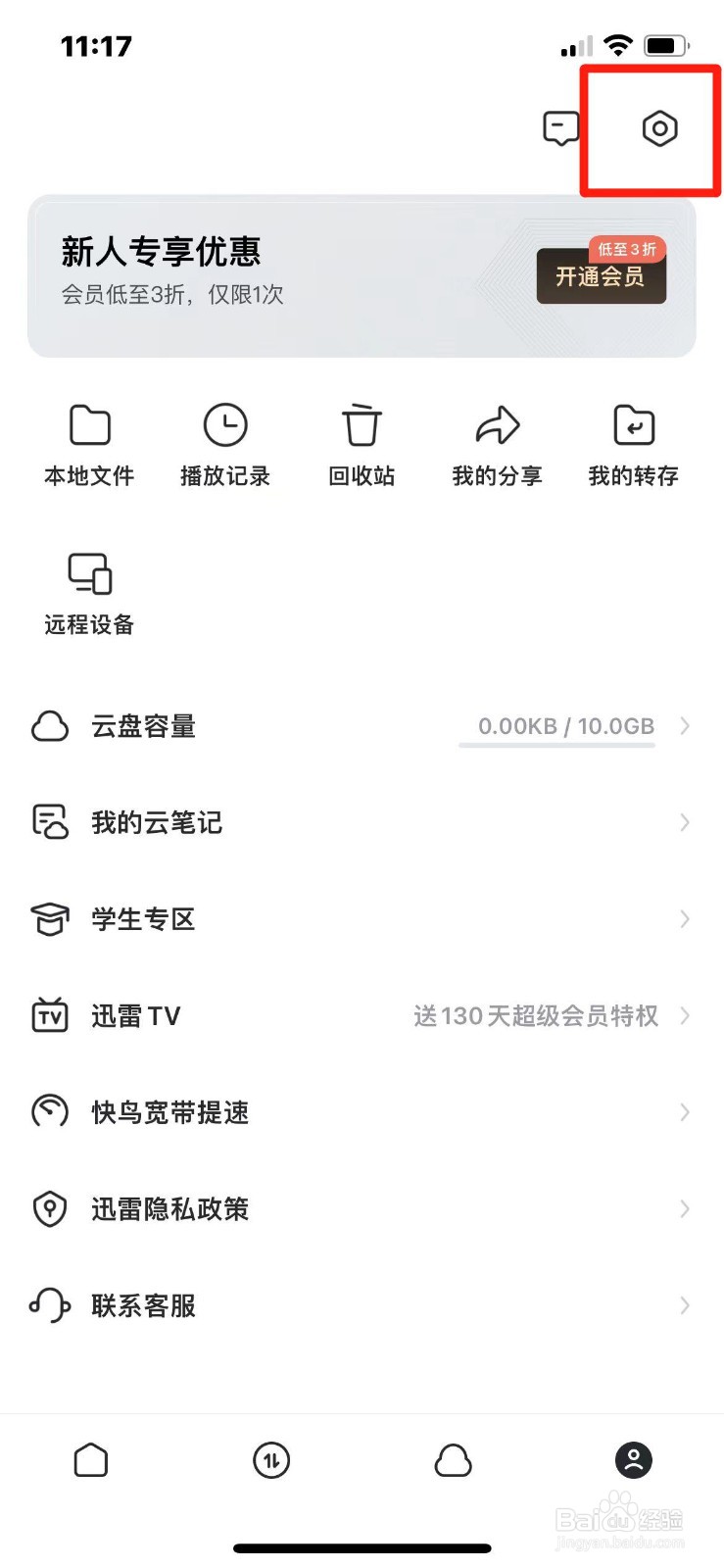Open 快鸟宽带提速 broadband speedup
Image resolution: width=724 pixels, height=1568 pixels.
[x=362, y=1111]
